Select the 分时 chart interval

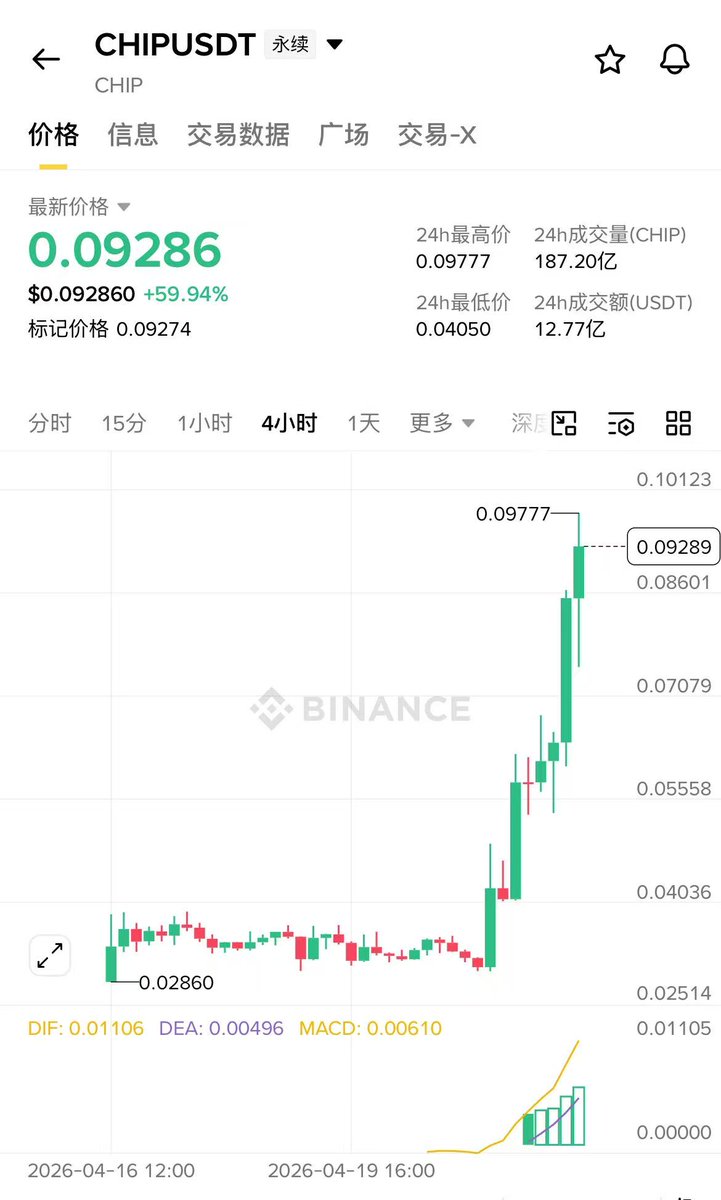(x=49, y=423)
